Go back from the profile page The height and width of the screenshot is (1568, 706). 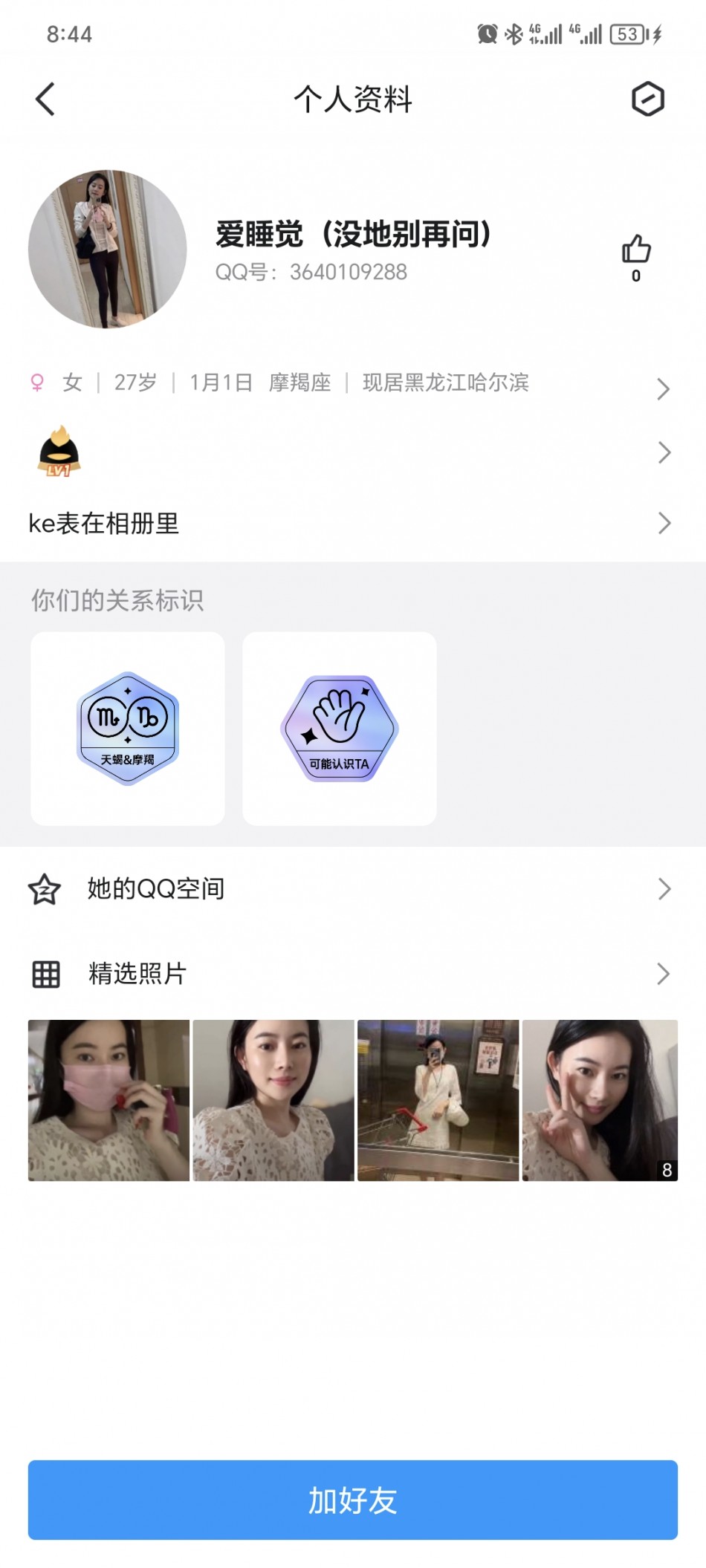45,100
